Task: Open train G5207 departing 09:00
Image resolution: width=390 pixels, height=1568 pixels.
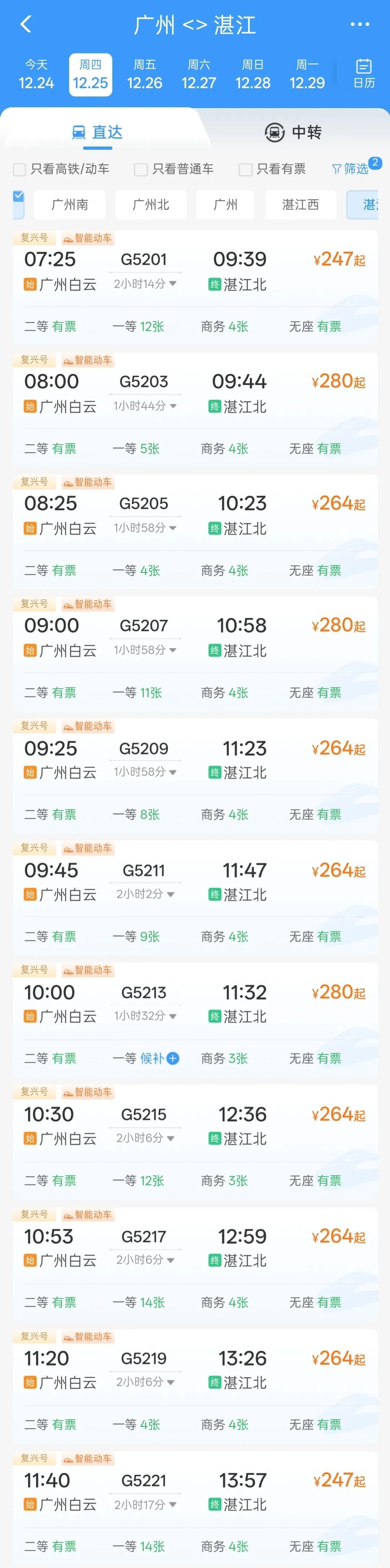Action: (195, 637)
